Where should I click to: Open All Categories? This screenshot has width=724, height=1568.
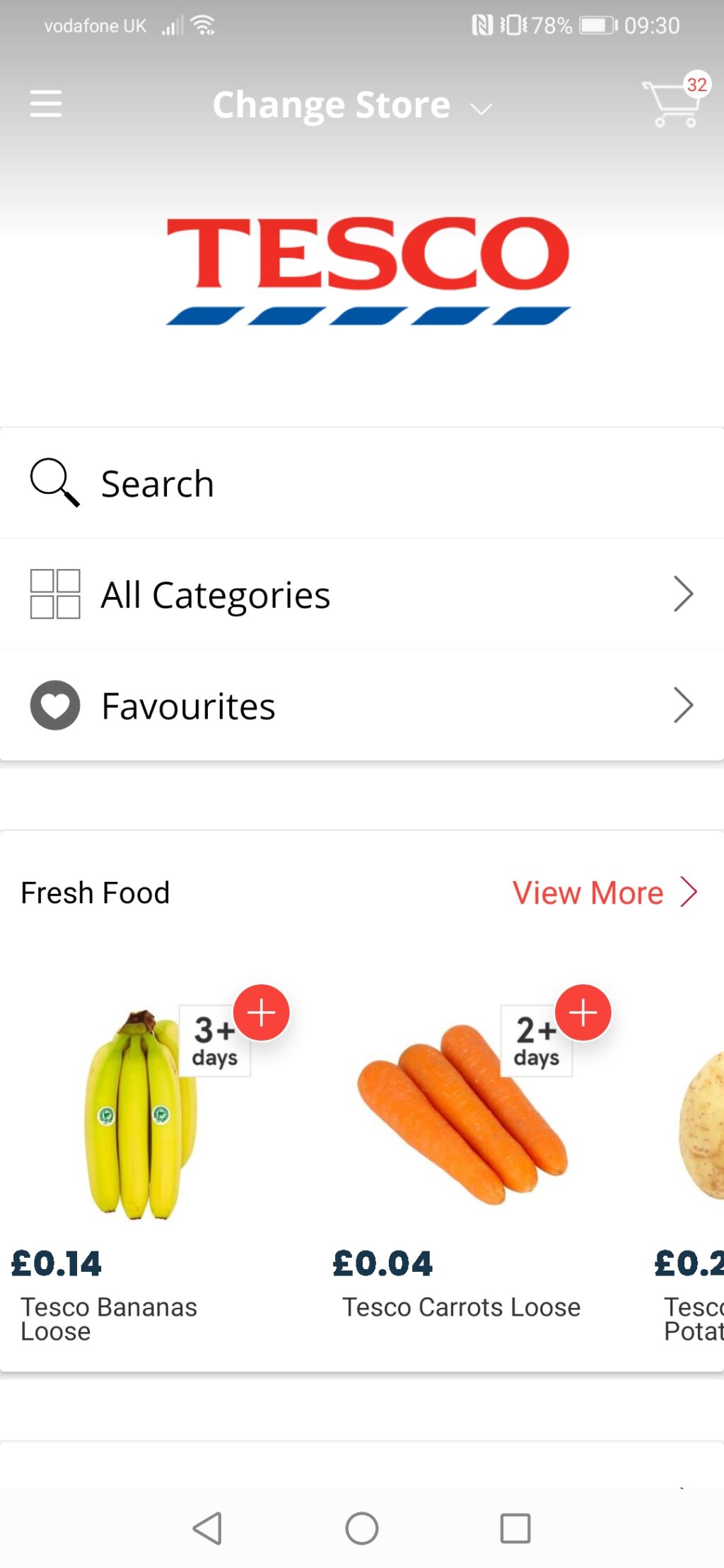point(362,594)
